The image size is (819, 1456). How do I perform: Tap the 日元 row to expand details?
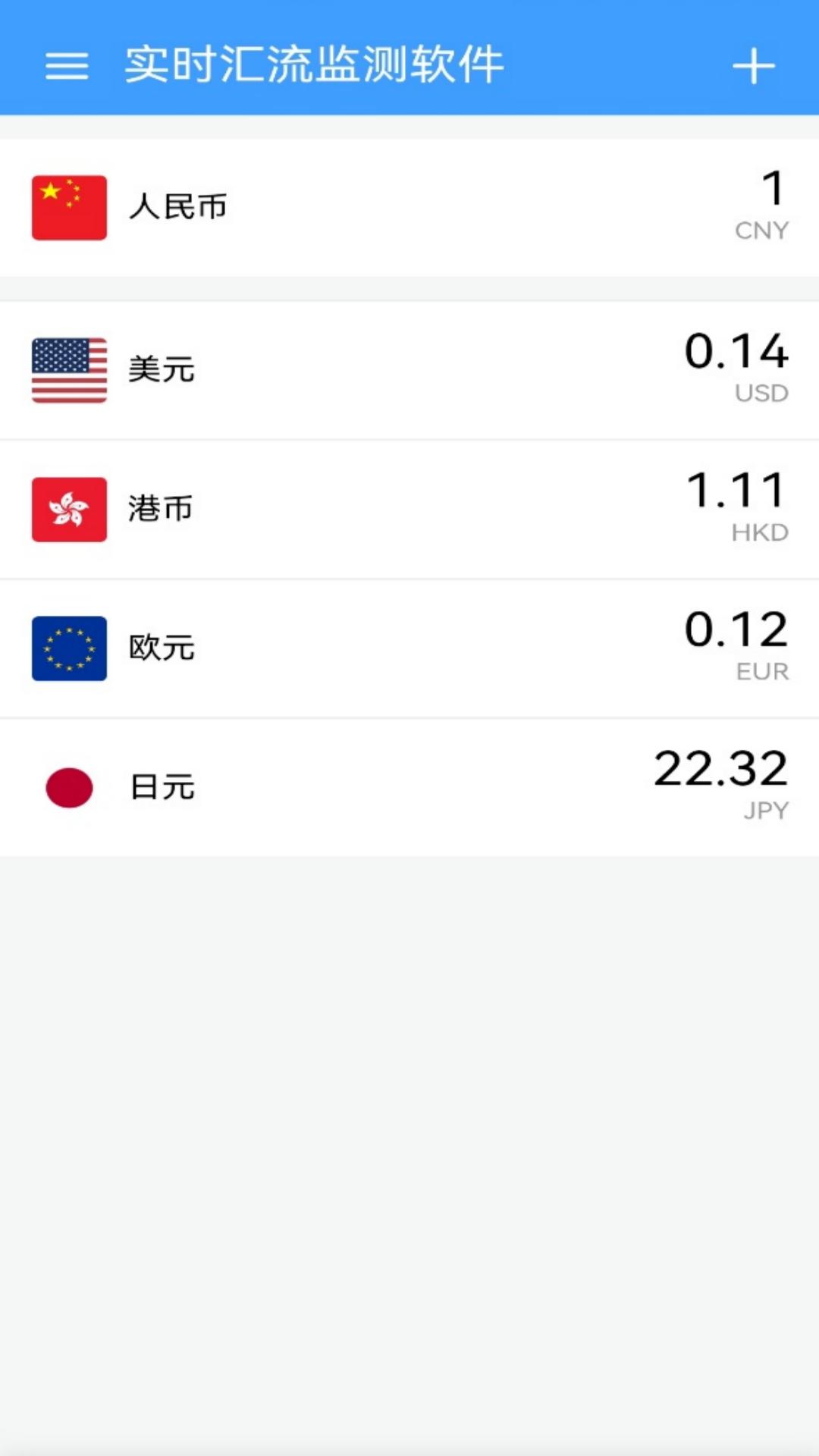409,787
